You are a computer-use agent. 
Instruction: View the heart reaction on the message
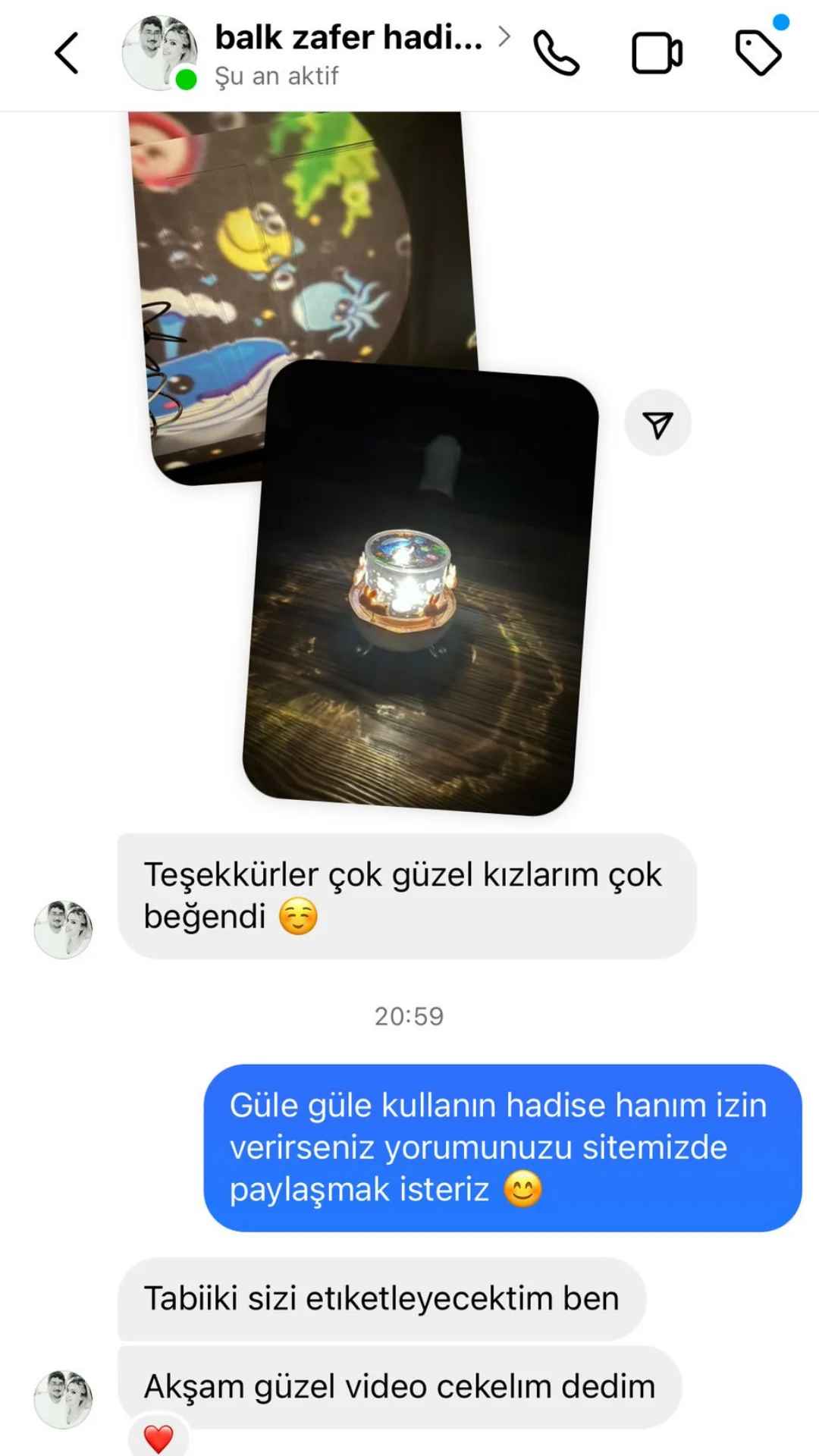(x=158, y=1437)
